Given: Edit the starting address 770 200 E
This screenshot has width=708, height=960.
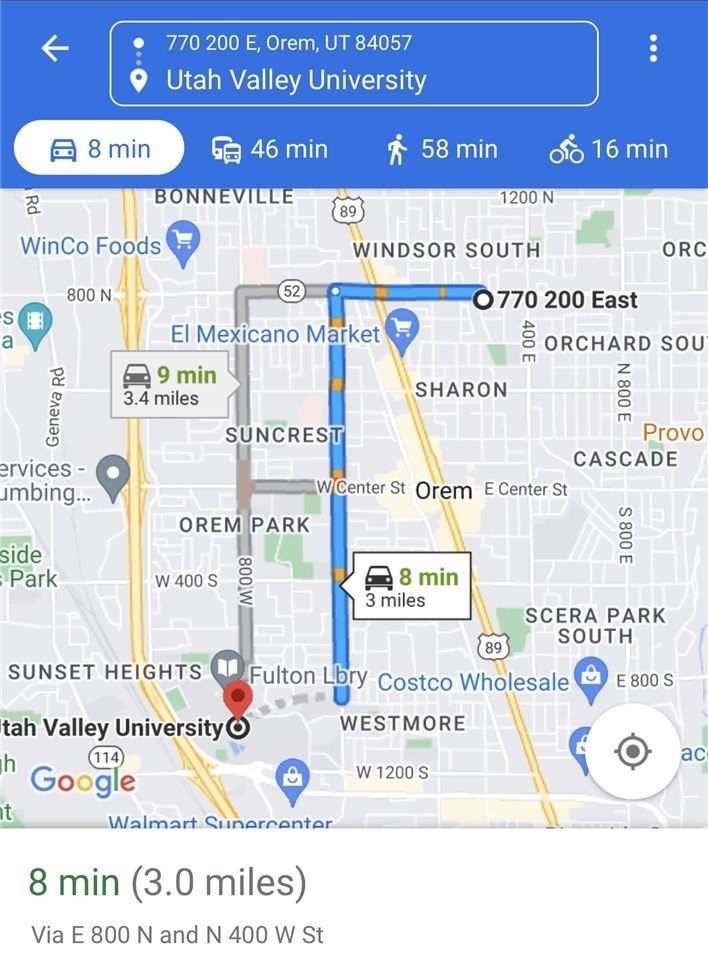Looking at the screenshot, I should pyautogui.click(x=289, y=43).
